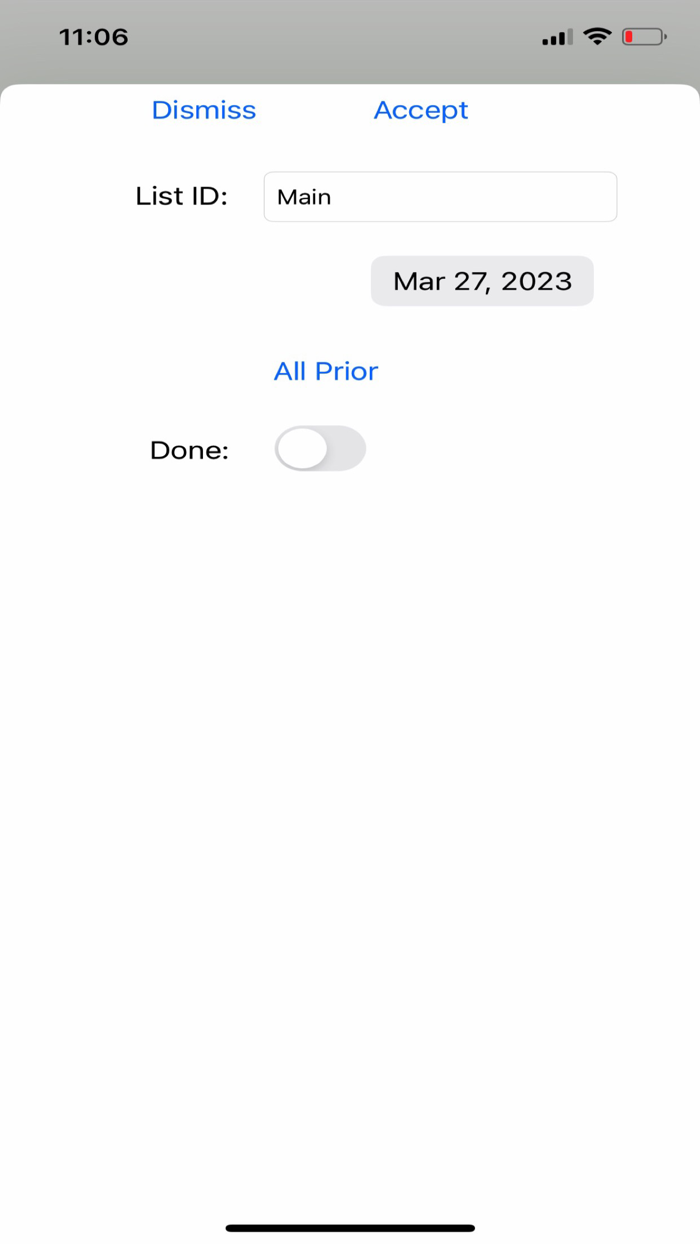Turn on the Done switch

(x=320, y=449)
